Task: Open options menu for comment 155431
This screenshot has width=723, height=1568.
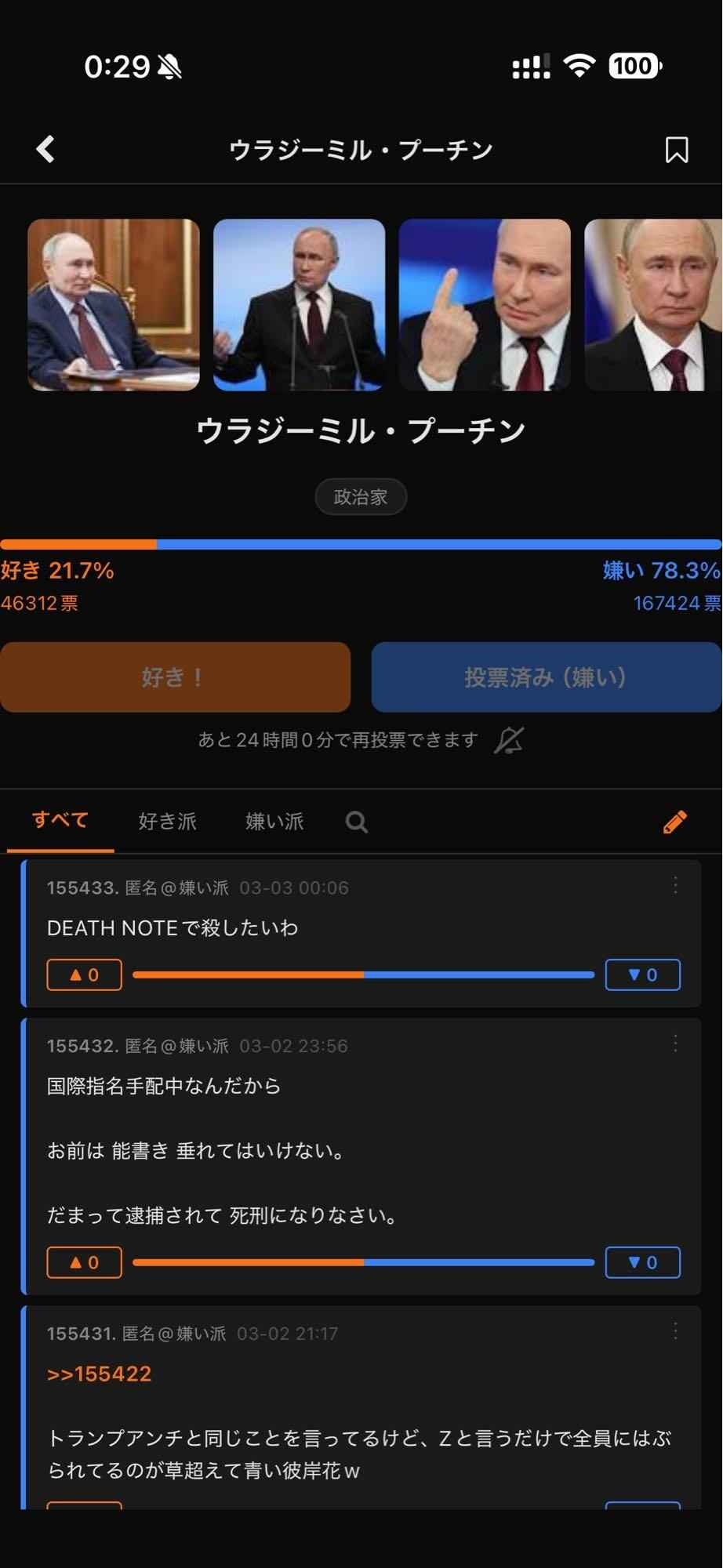Action: 675,1331
